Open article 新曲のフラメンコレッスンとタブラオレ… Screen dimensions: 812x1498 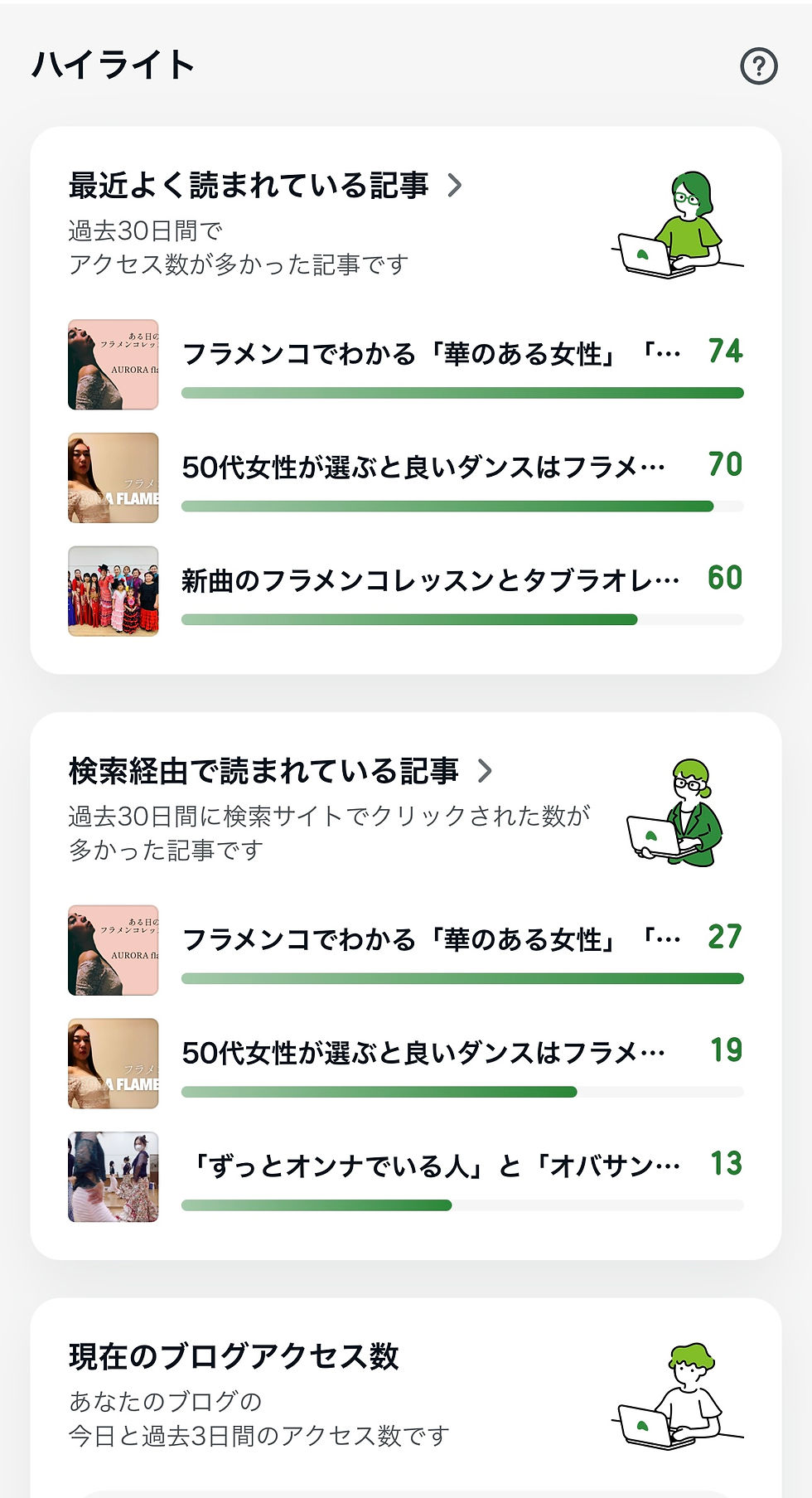[429, 581]
